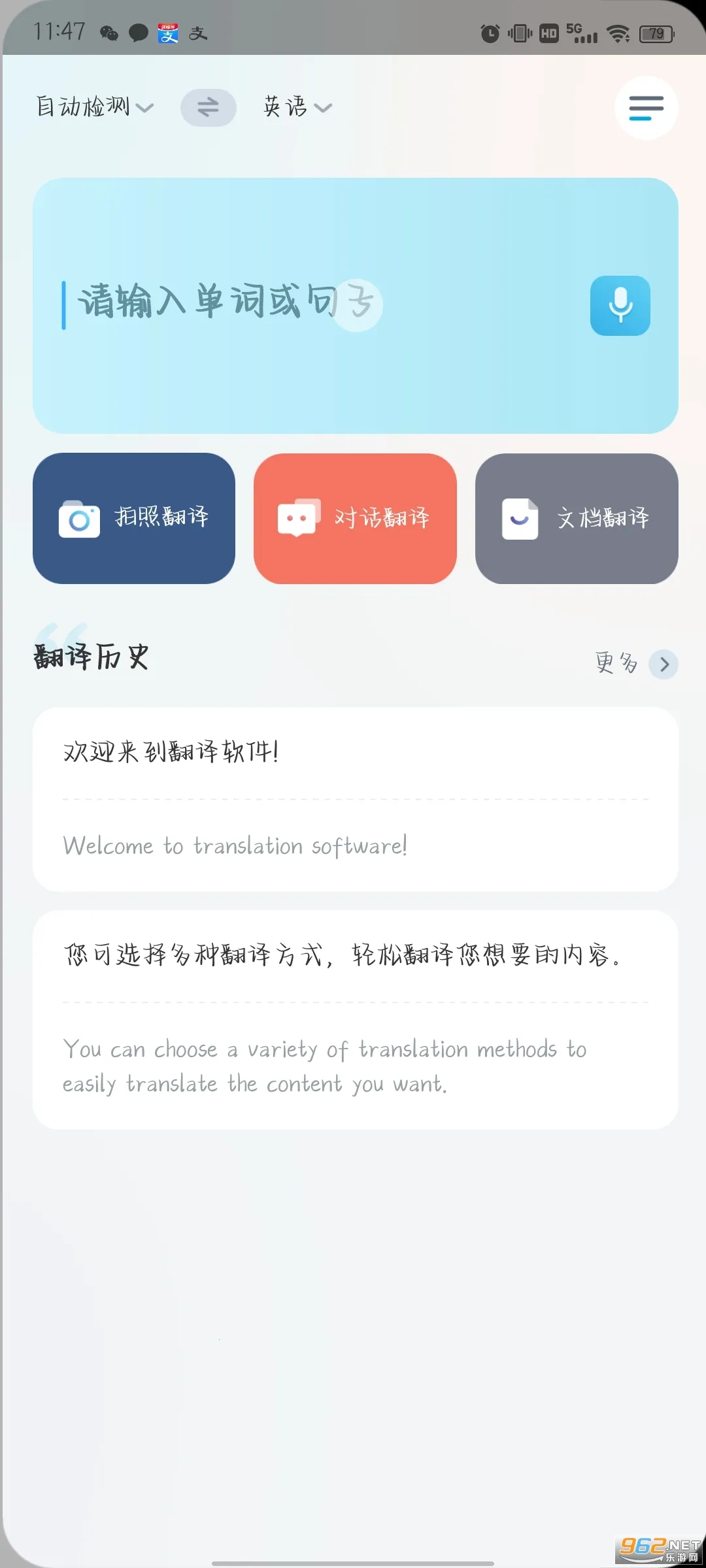This screenshot has height=1568, width=706.
Task: Open the WeChat icon in the status bar
Action: (109, 32)
